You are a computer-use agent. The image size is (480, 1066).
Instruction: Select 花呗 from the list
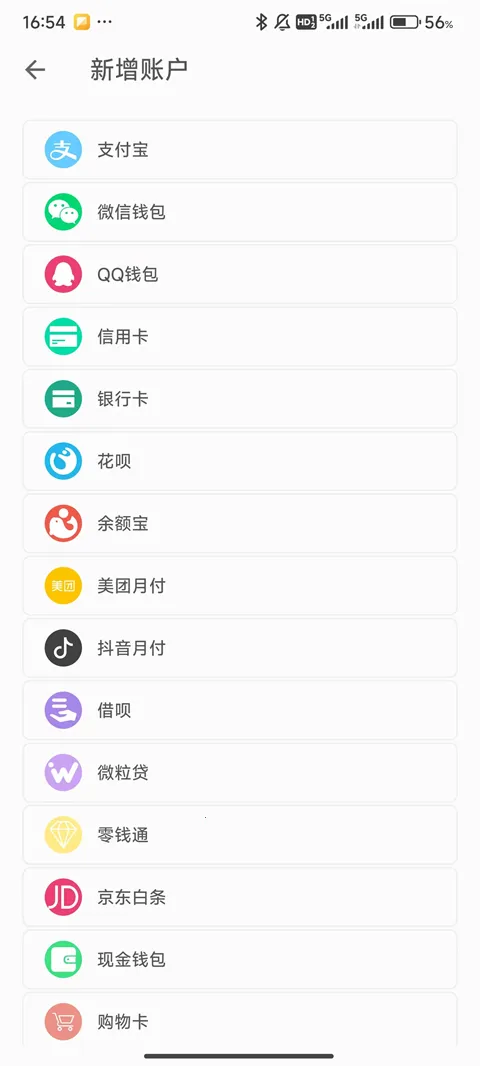coord(240,461)
